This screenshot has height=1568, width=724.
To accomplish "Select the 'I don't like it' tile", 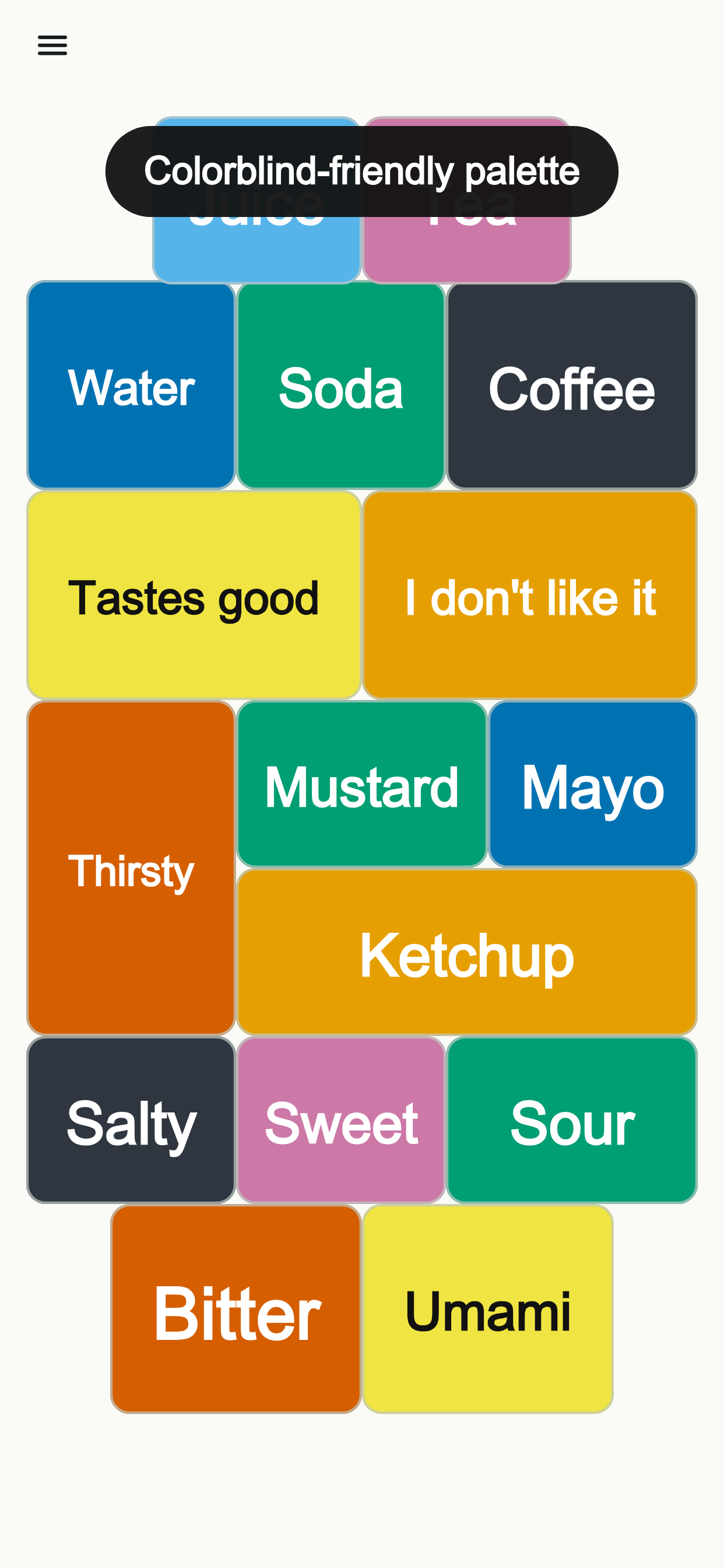I will [x=529, y=596].
